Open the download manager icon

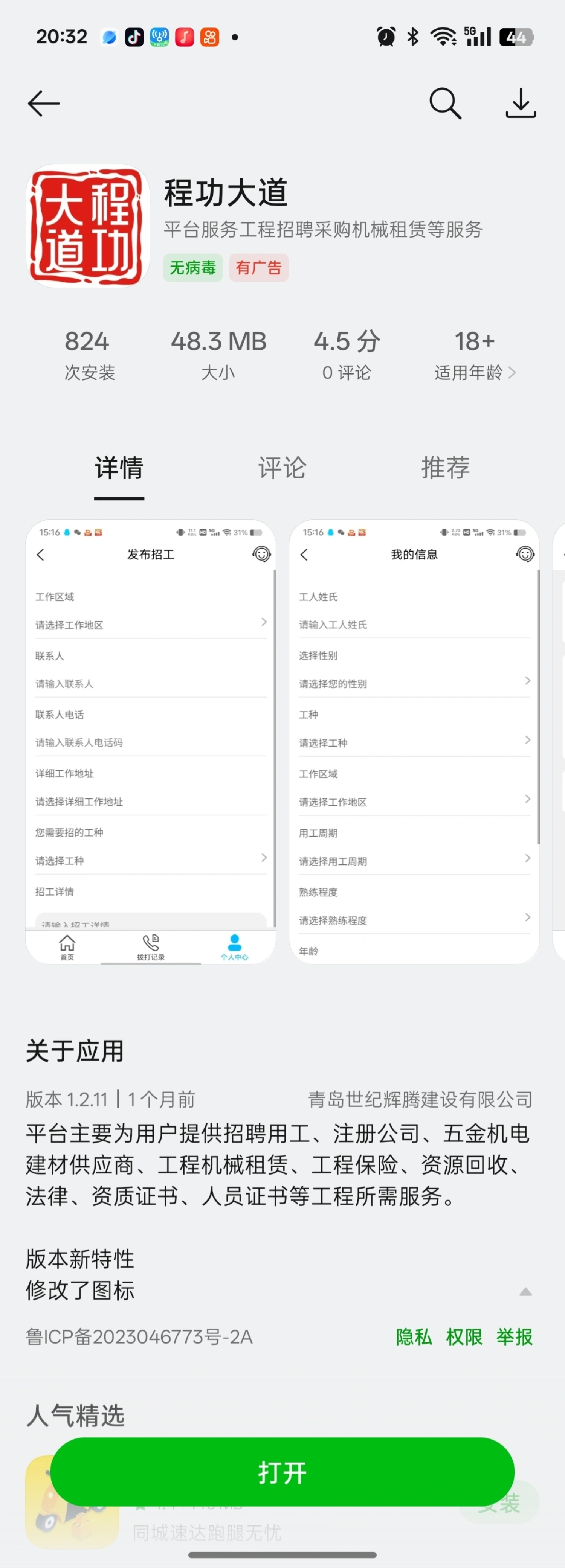(x=521, y=104)
